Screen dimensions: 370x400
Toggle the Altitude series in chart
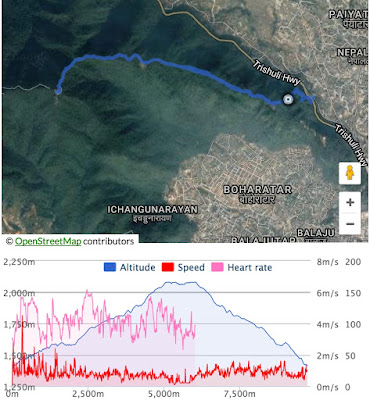(129, 267)
